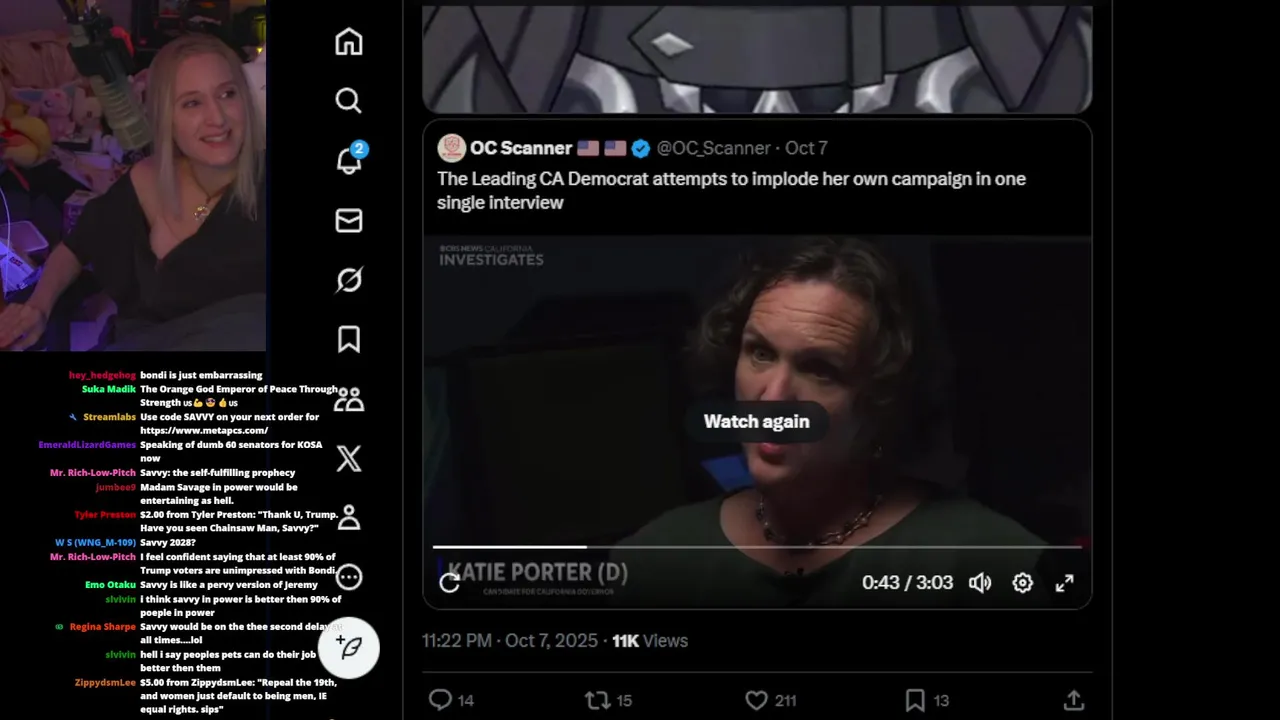This screenshot has width=1280, height=720.
Task: Go to the Home feed icon
Action: pyautogui.click(x=348, y=42)
